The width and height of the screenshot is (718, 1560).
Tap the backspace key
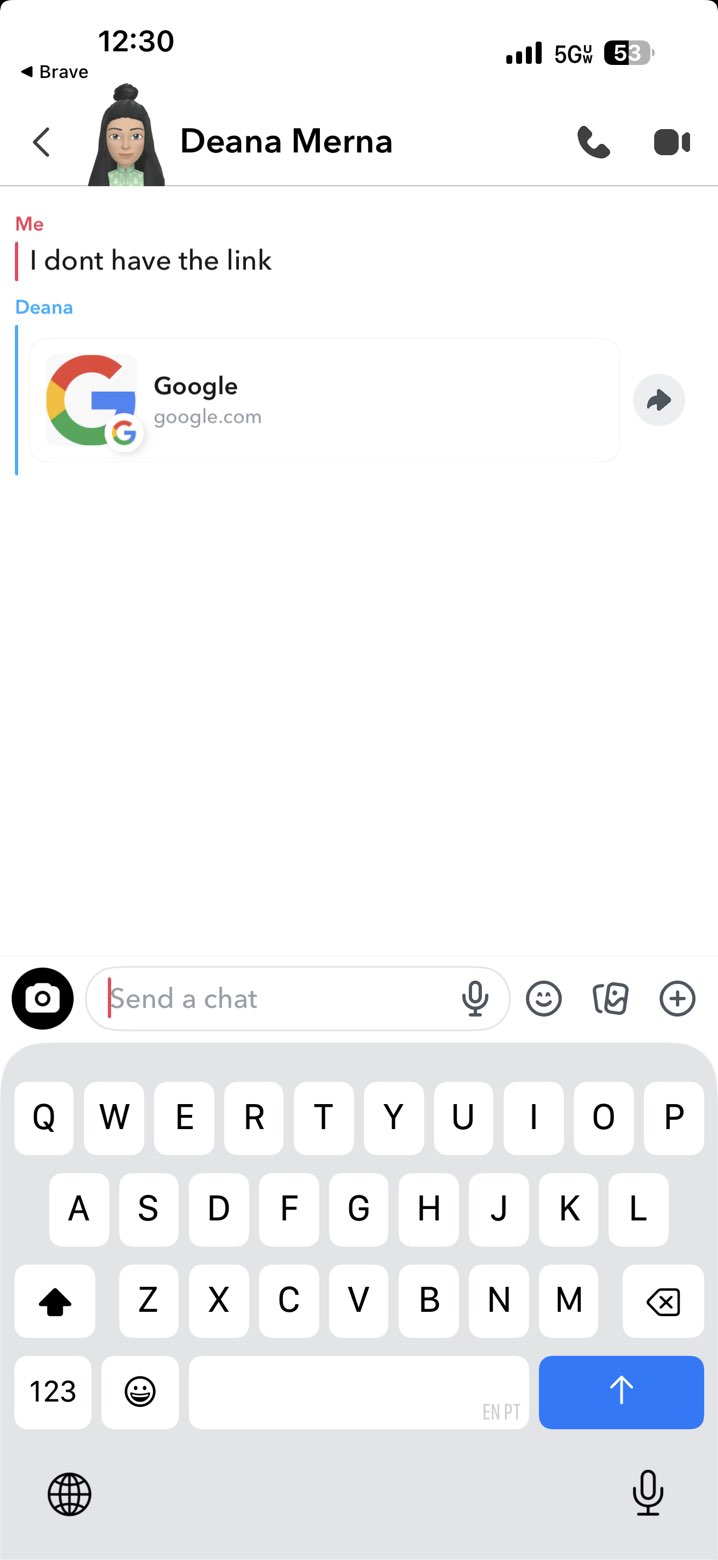point(662,1301)
